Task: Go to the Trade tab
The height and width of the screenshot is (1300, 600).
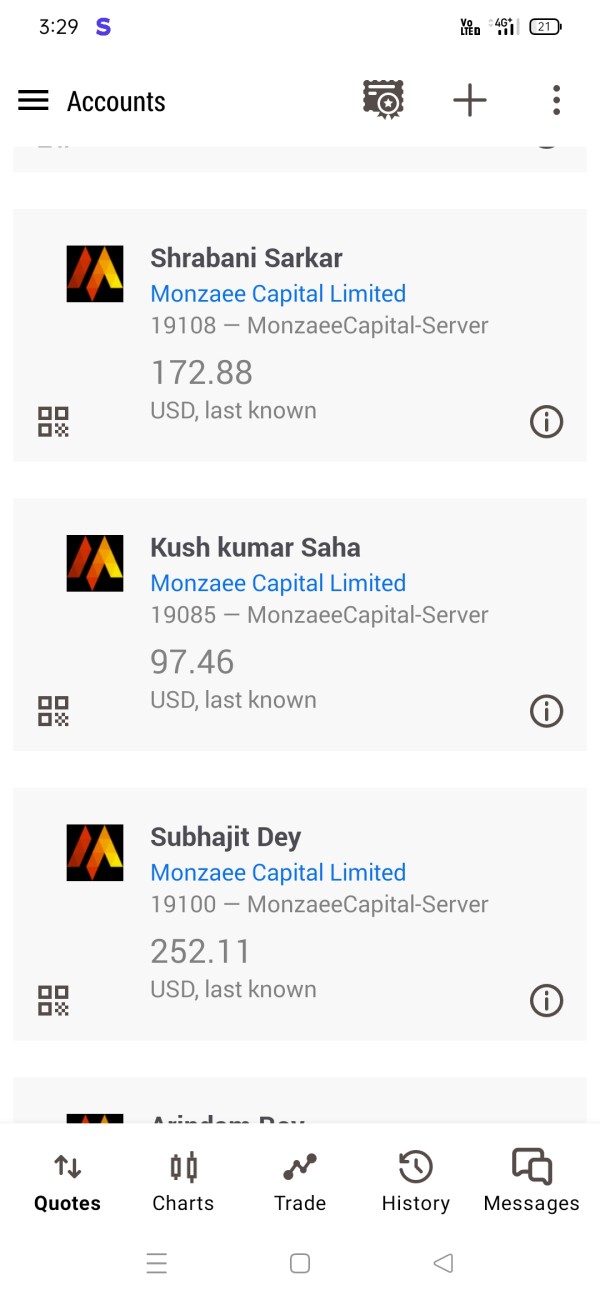Action: (300, 1182)
